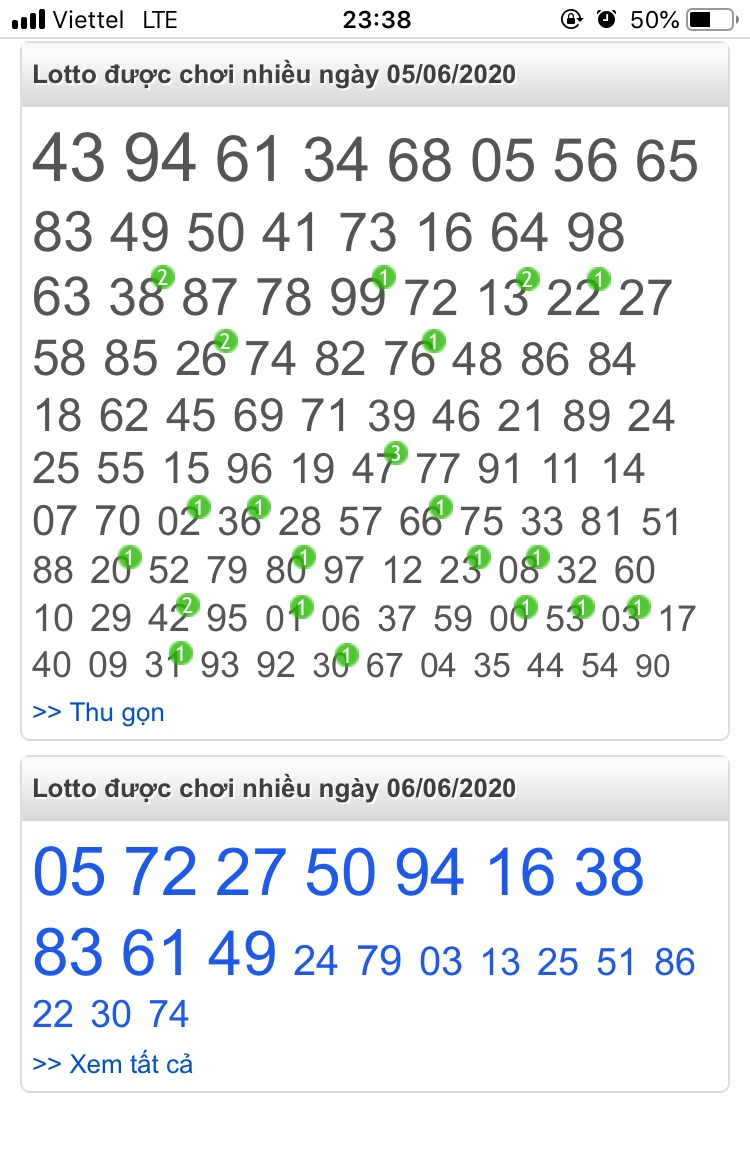Tap blue number 27 under 06/06/2020
Image resolution: width=750 pixels, height=1161 pixels.
[x=251, y=872]
